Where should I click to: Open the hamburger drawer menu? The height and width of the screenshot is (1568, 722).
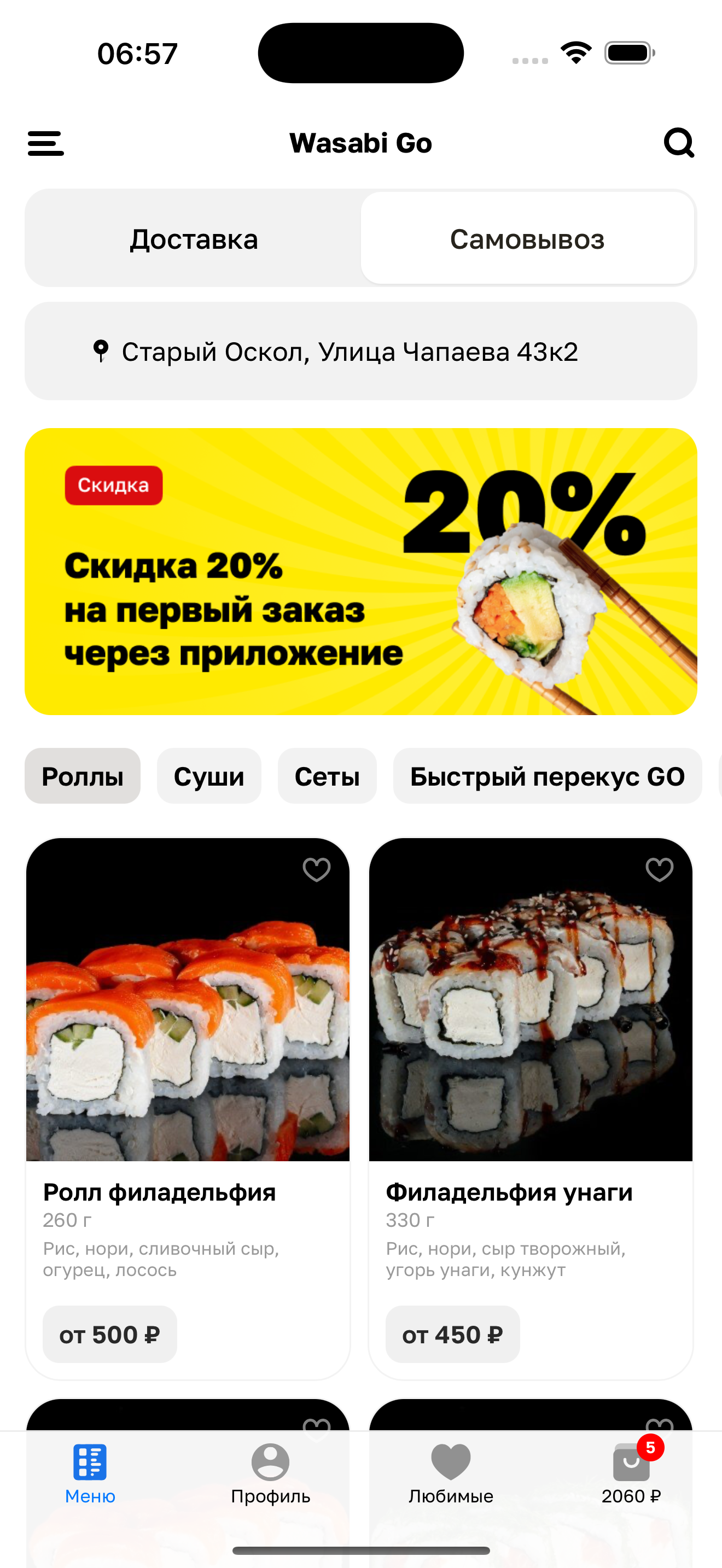45,144
